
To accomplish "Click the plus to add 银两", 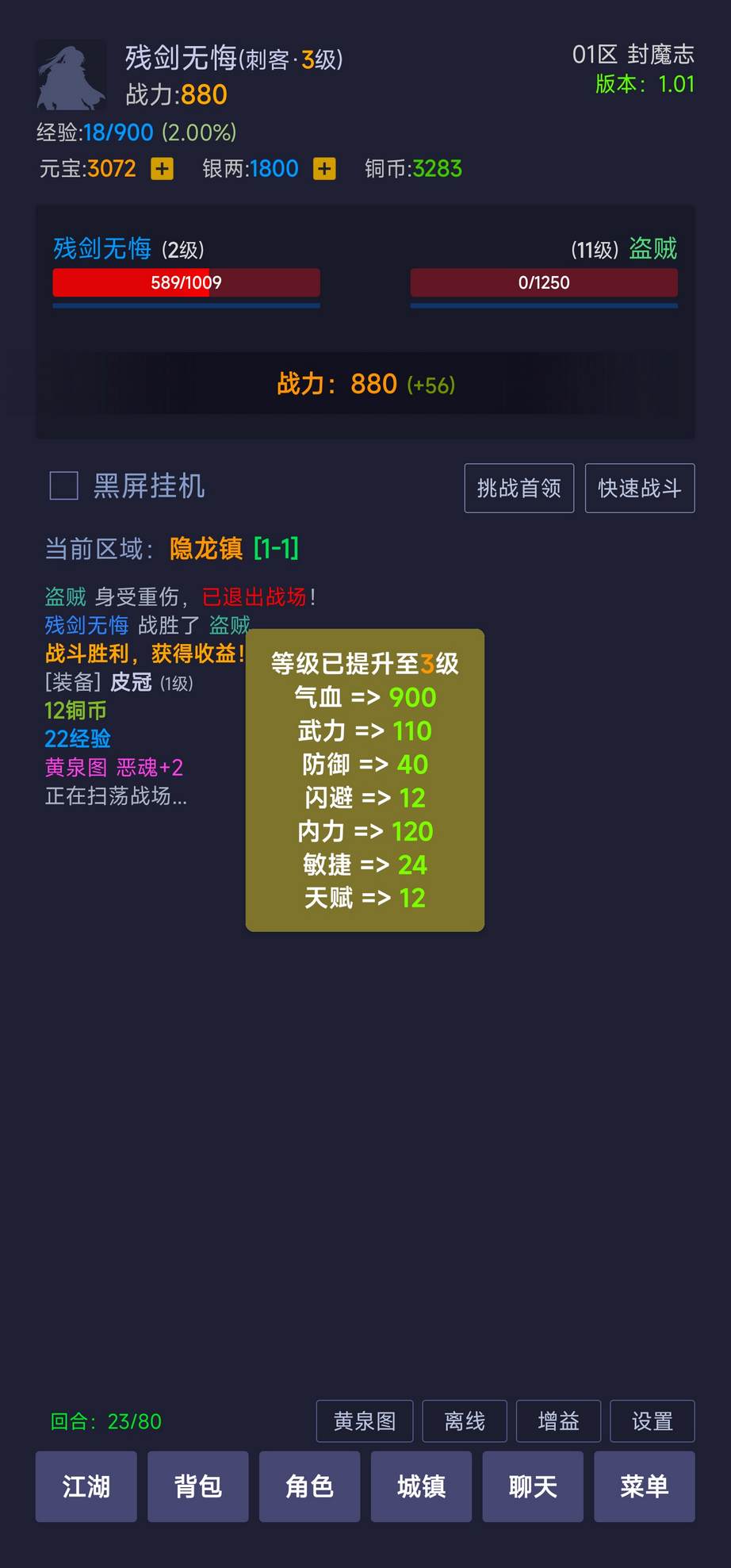I will tap(323, 168).
